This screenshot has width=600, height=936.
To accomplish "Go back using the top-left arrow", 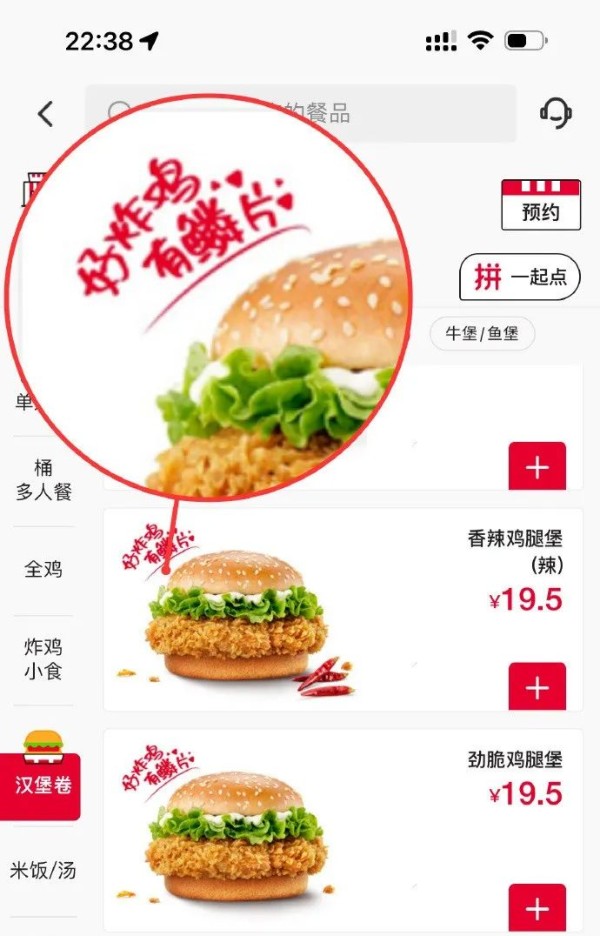I will point(45,114).
